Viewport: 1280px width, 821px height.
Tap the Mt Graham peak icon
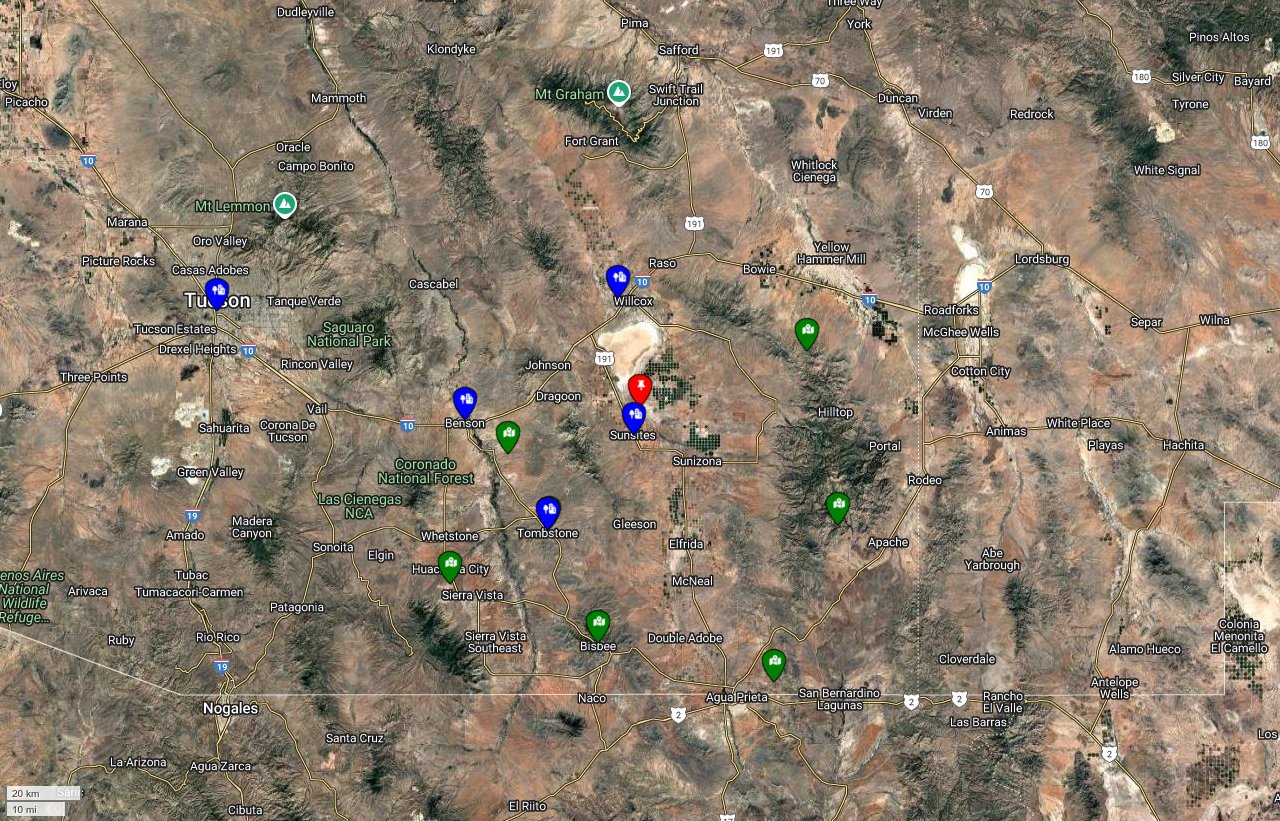point(619,93)
